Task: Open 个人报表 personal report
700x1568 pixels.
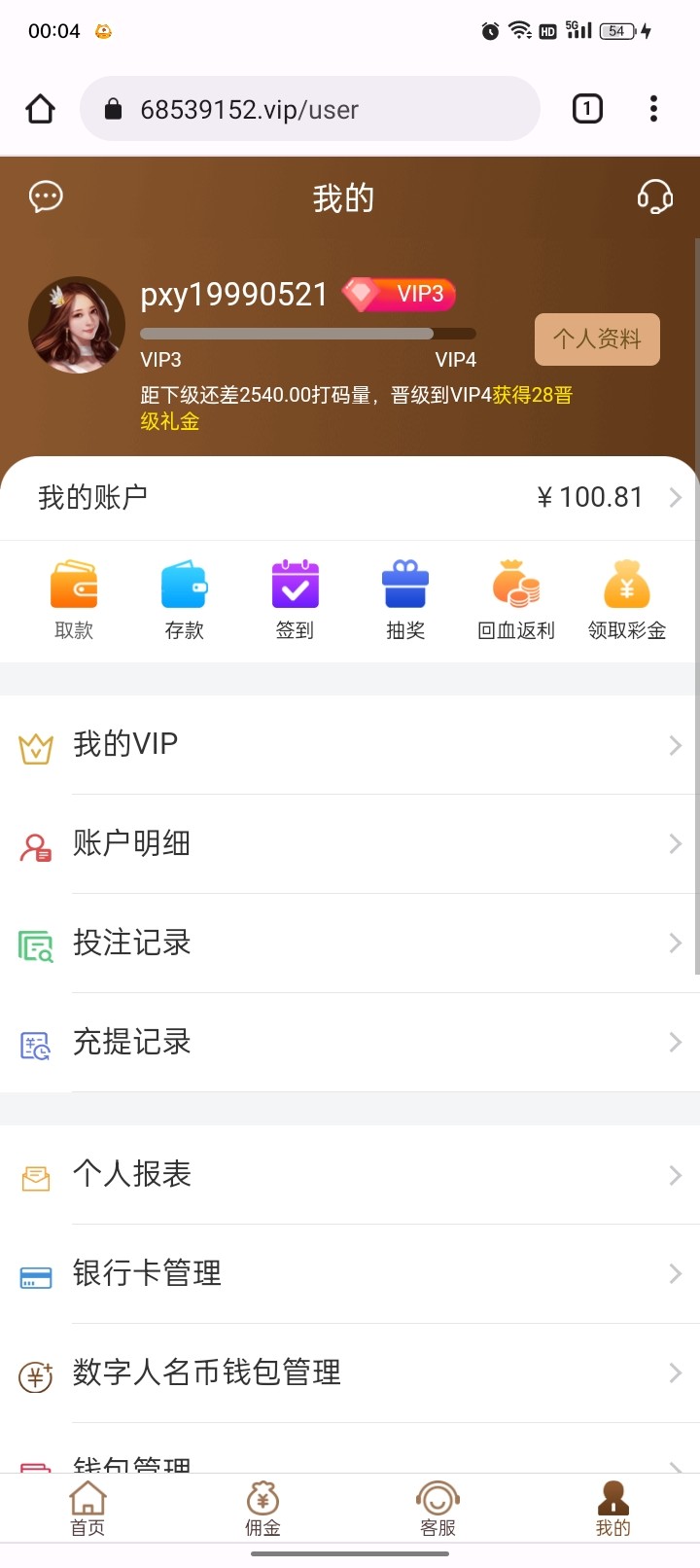Action: 350,1175
